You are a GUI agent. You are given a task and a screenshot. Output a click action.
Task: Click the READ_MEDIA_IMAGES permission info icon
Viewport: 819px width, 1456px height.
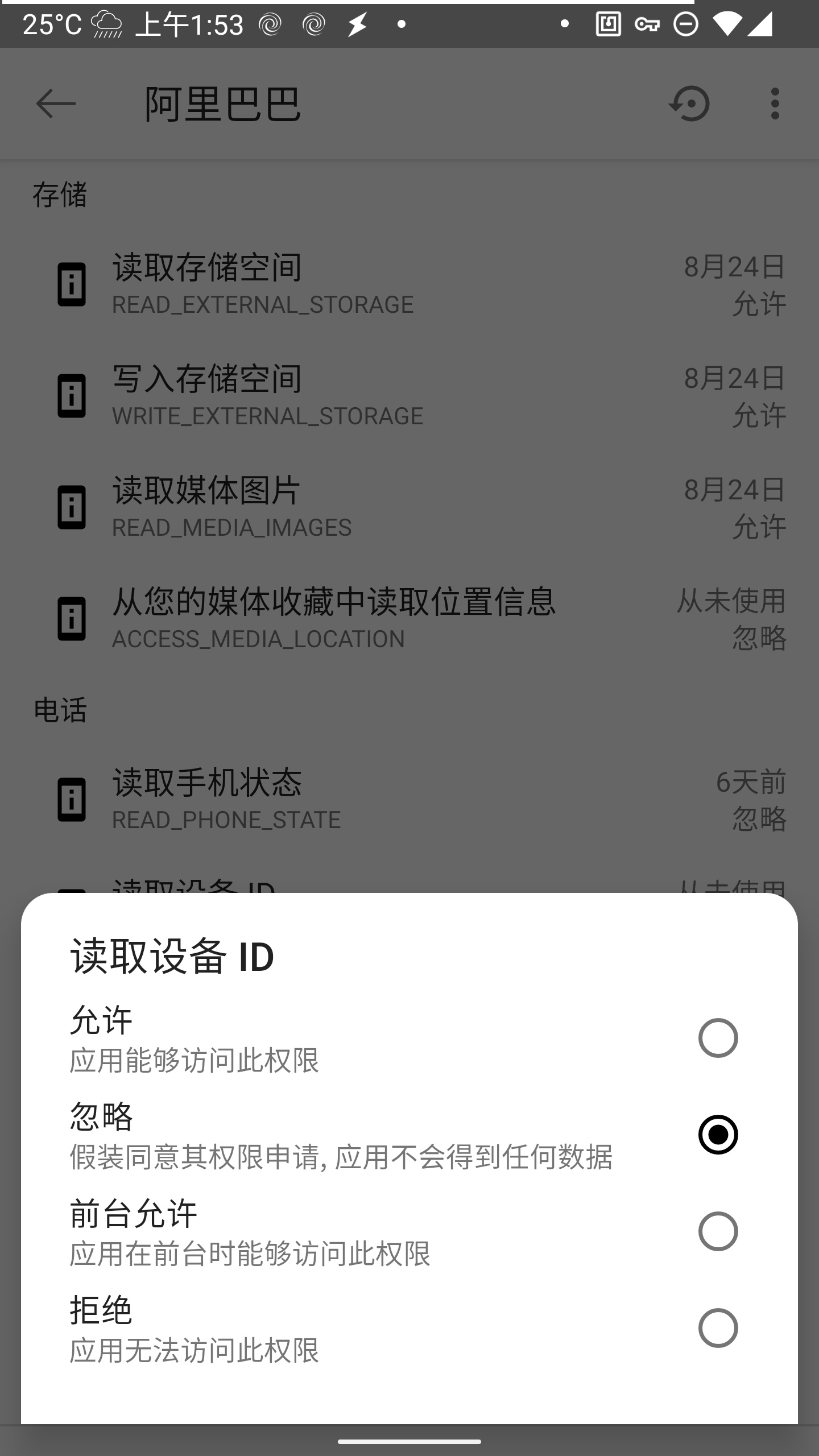point(71,506)
